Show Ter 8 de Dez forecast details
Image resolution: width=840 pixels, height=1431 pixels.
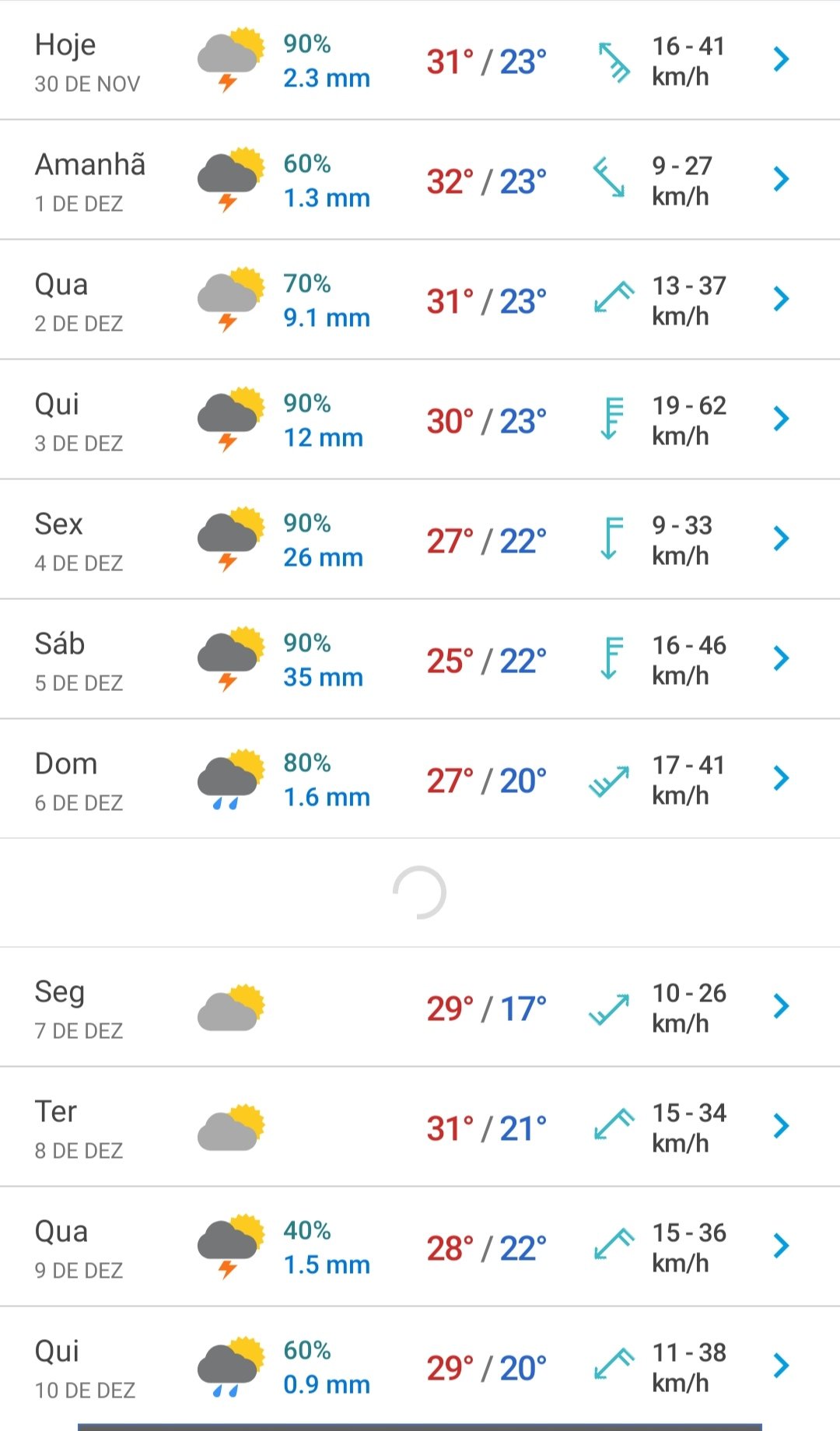(x=420, y=1127)
